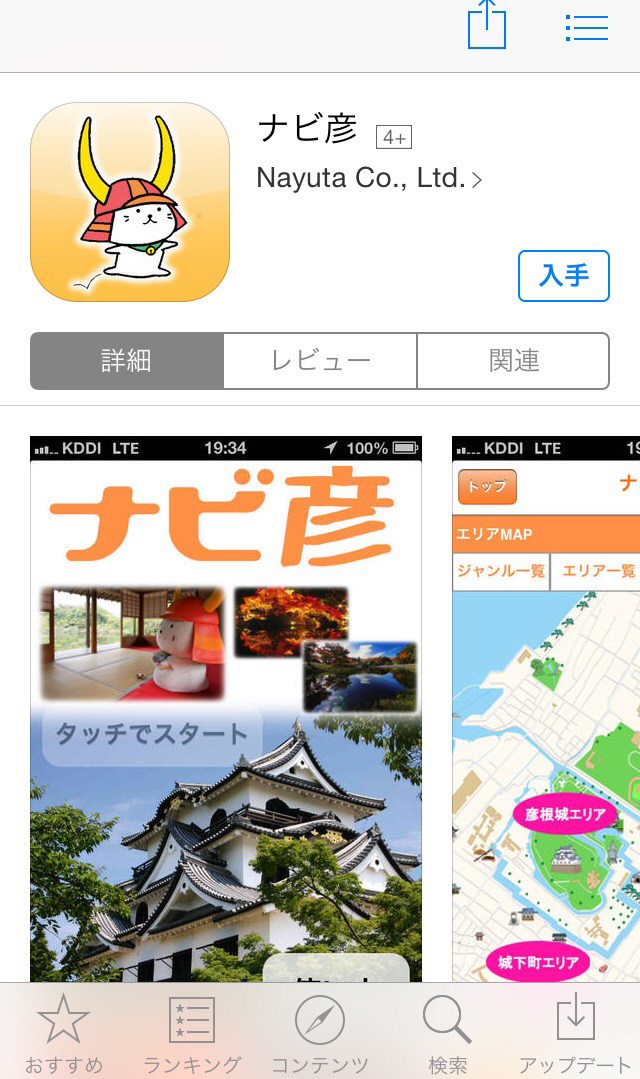Go to the 検索 tab

447,1034
